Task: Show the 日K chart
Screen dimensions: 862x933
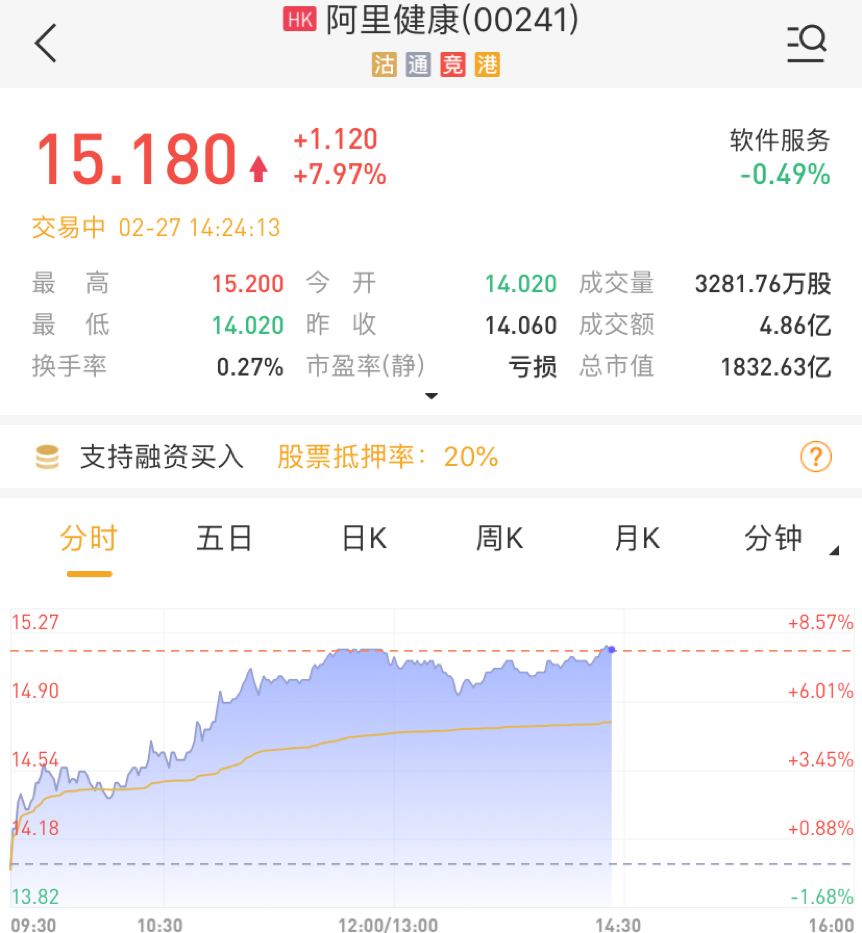Action: 364,539
